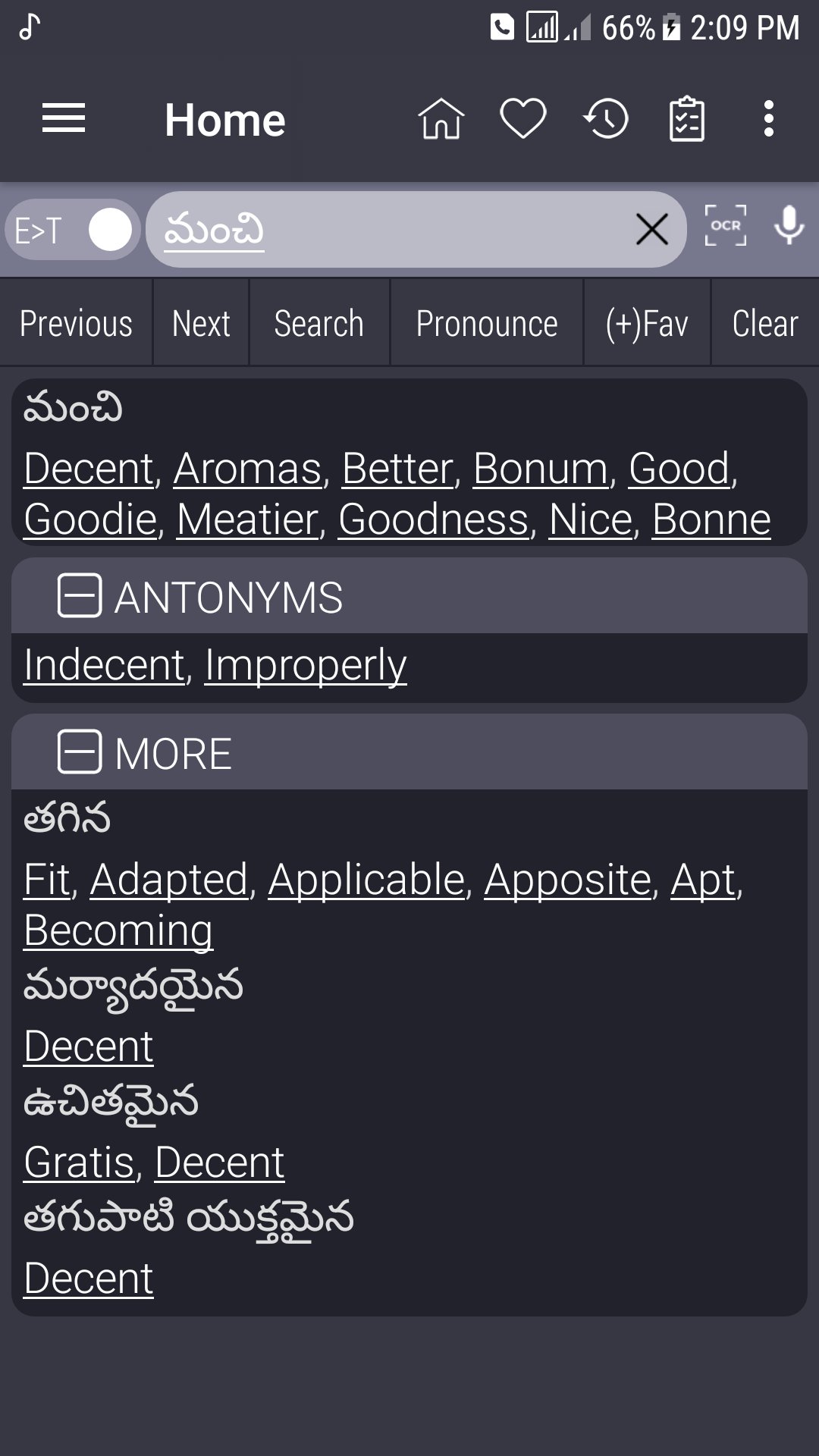Screen dimensions: 819x1456
Task: Open the antonym Indecent
Action: coord(104,666)
